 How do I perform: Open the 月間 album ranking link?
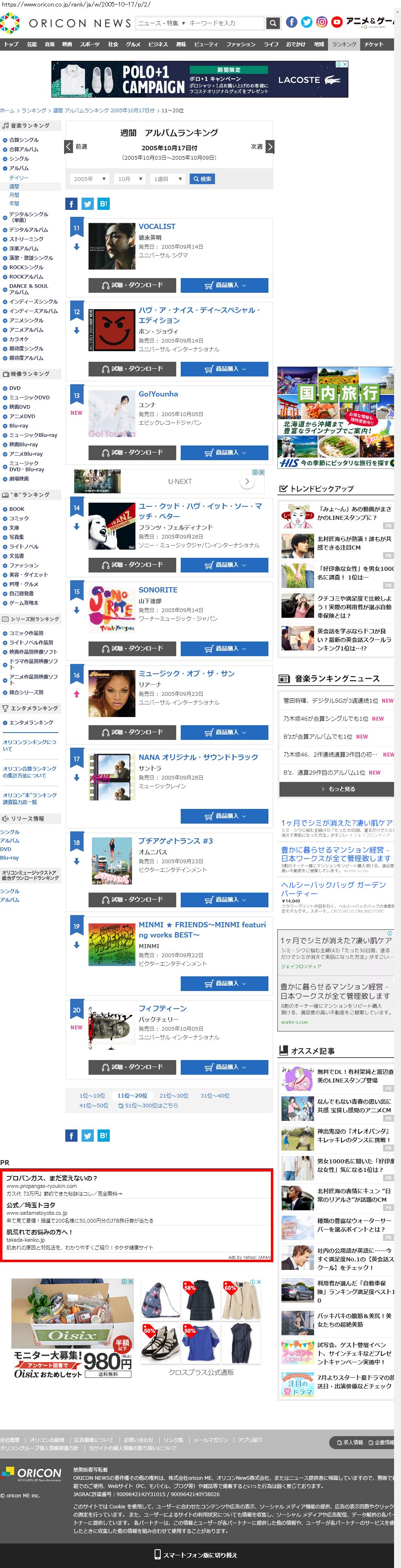(14, 195)
